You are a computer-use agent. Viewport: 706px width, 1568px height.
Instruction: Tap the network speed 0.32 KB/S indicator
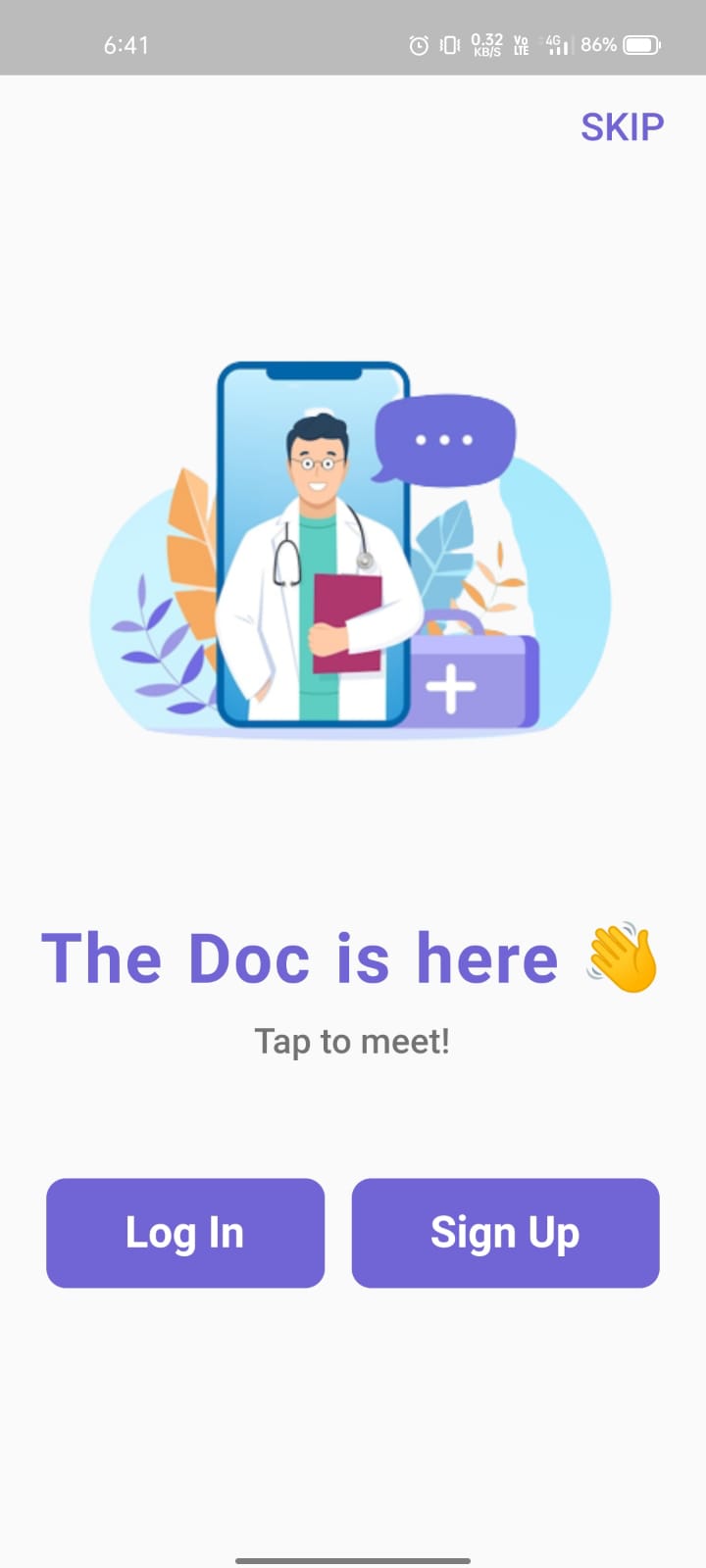486,43
